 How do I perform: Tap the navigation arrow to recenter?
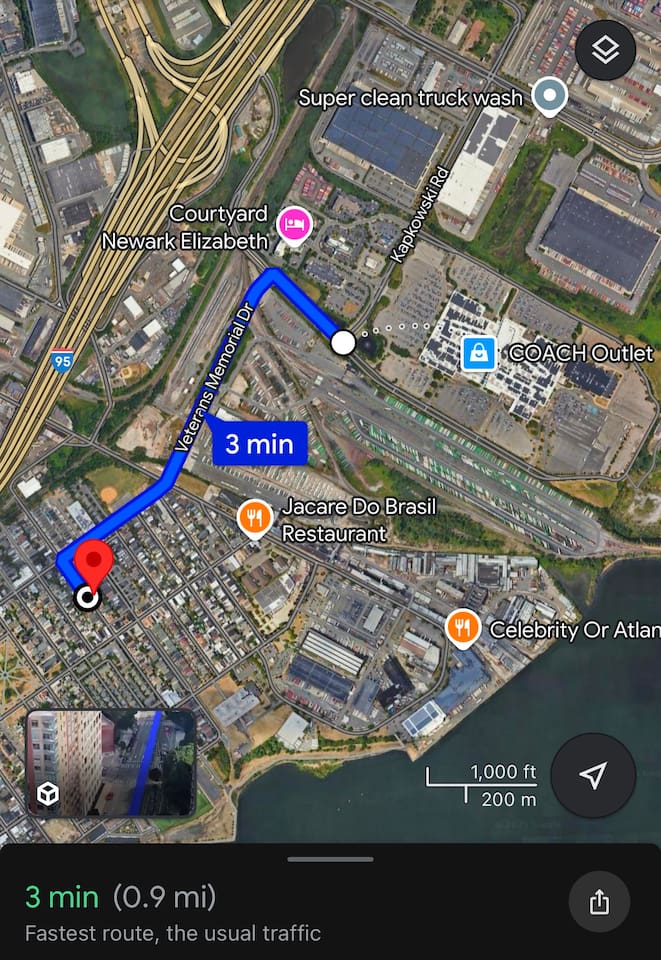pos(594,776)
